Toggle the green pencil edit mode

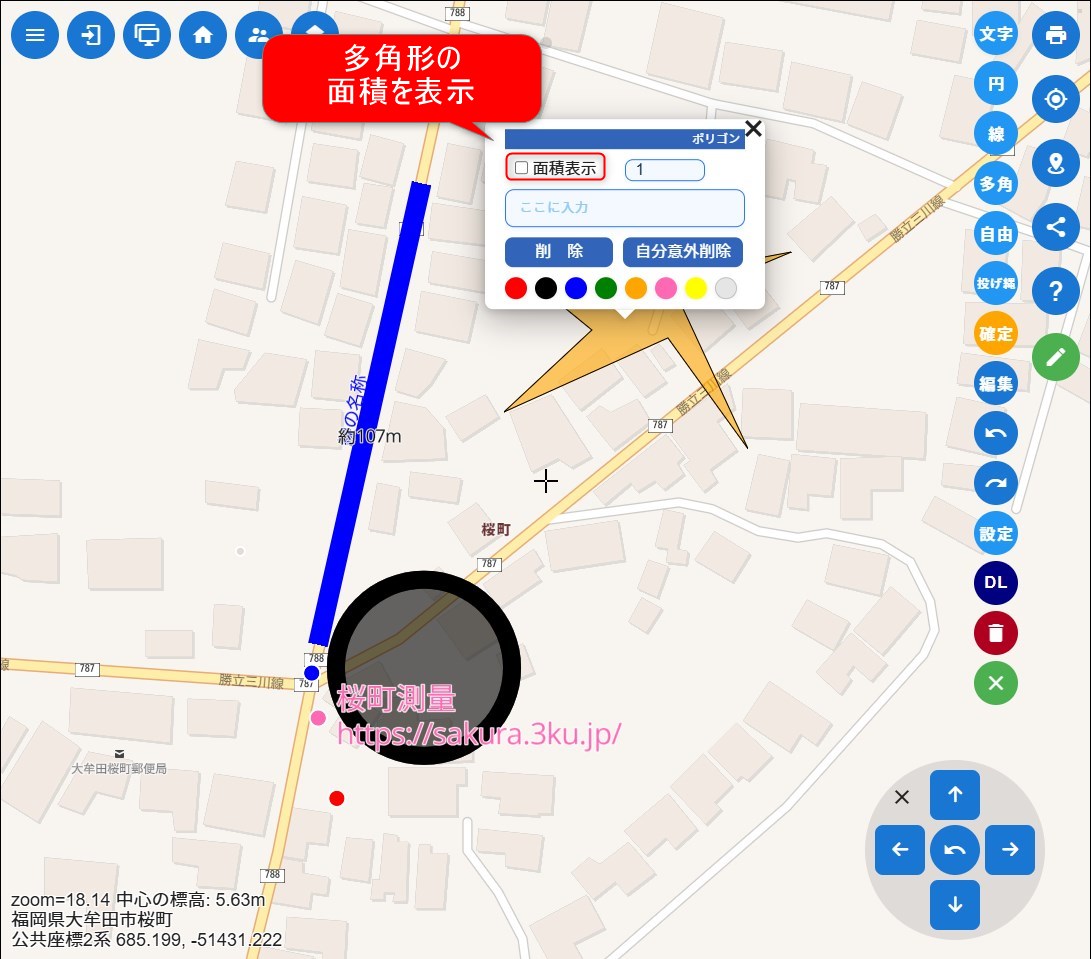point(1055,356)
